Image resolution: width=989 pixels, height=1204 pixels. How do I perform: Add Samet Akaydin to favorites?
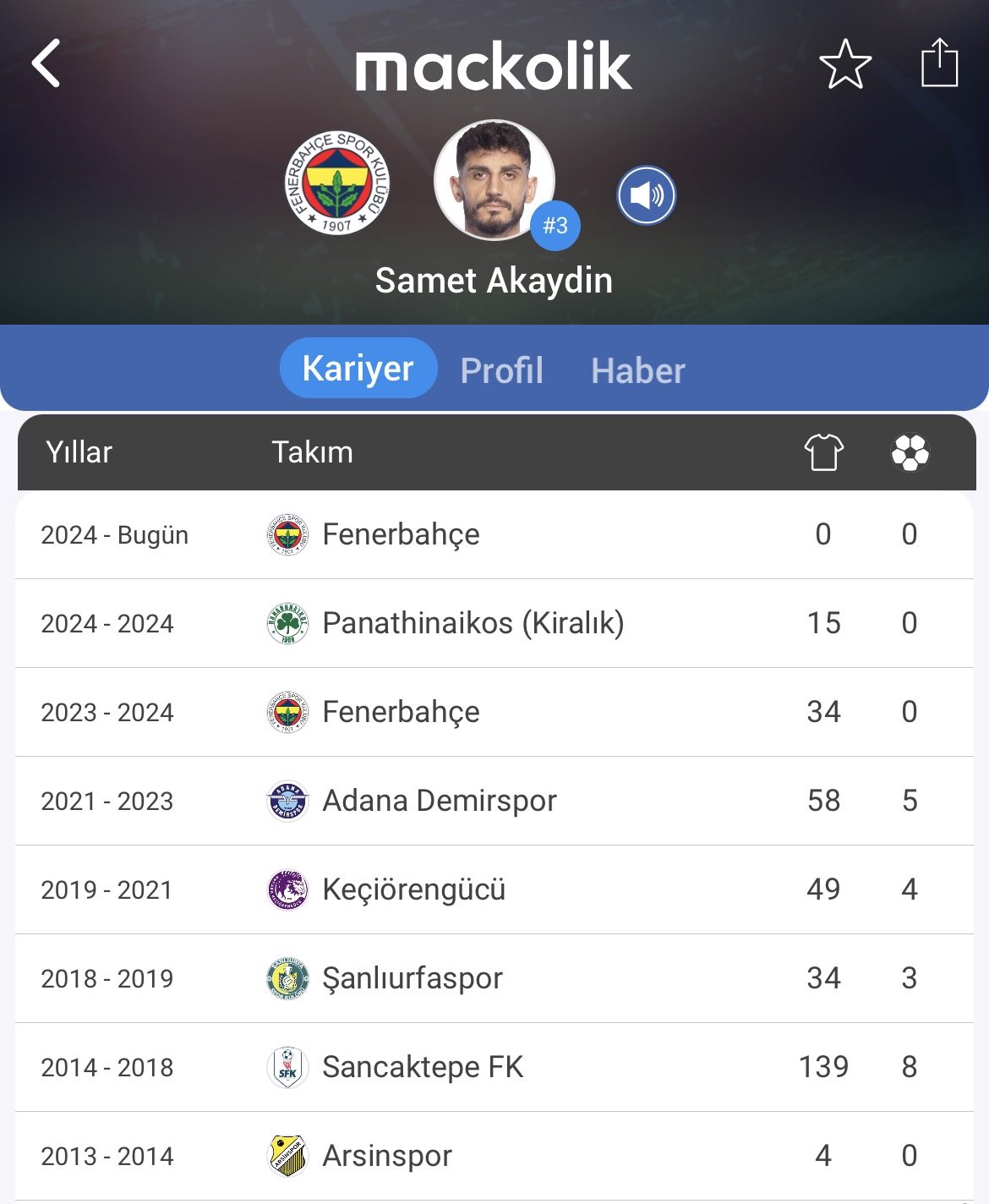click(844, 64)
